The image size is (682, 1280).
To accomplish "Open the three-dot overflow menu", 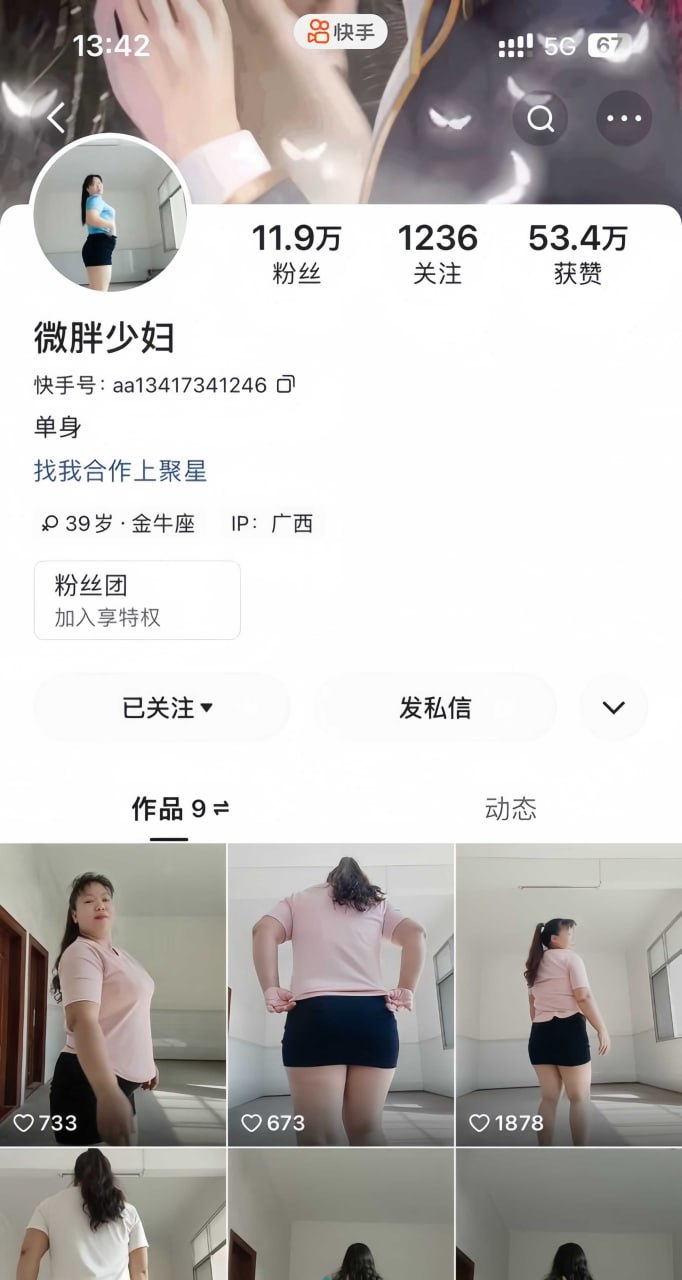I will click(x=624, y=119).
